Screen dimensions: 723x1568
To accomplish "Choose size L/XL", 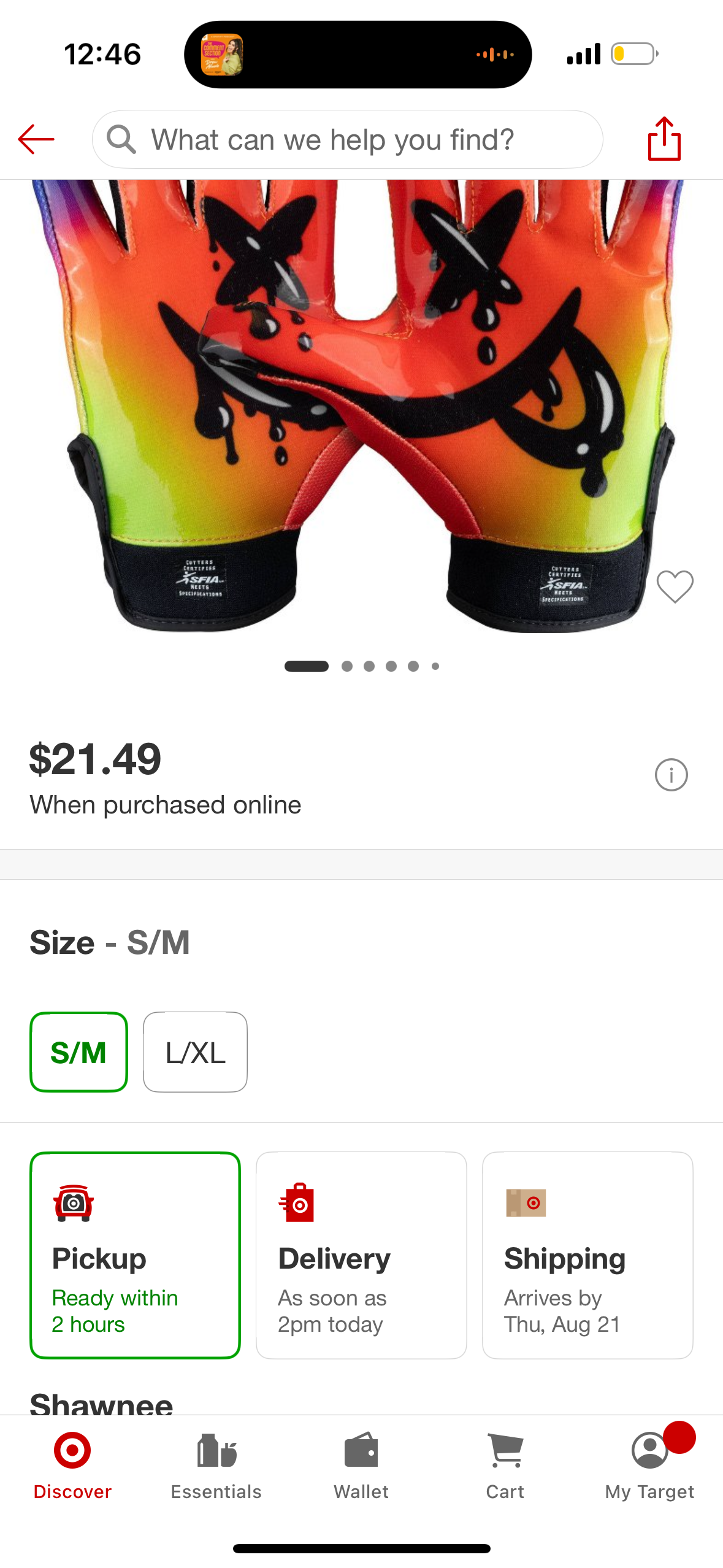I will (195, 1052).
